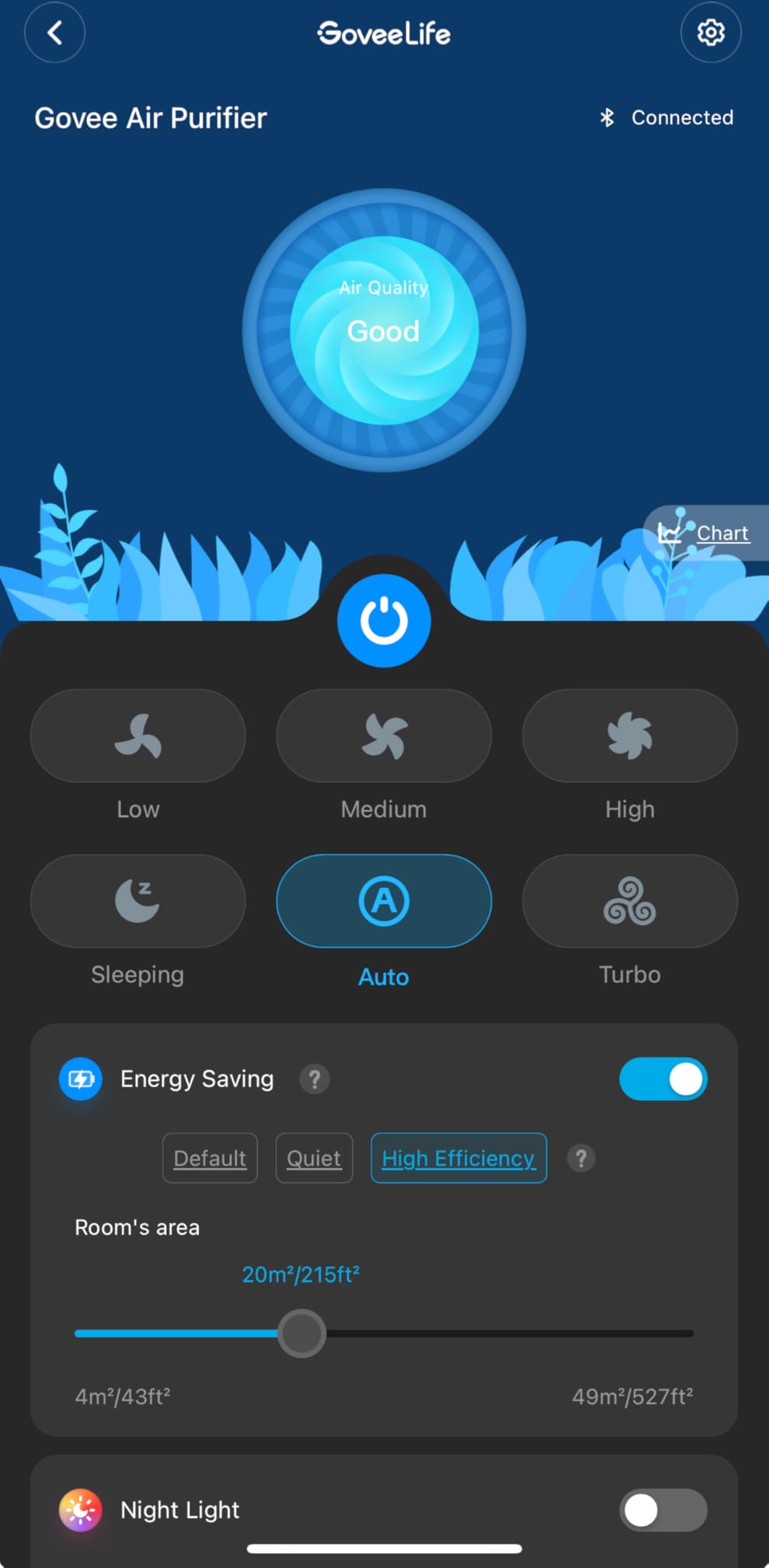The width and height of the screenshot is (769, 1568).
Task: Turn on the Night Light switch
Action: tap(663, 1510)
